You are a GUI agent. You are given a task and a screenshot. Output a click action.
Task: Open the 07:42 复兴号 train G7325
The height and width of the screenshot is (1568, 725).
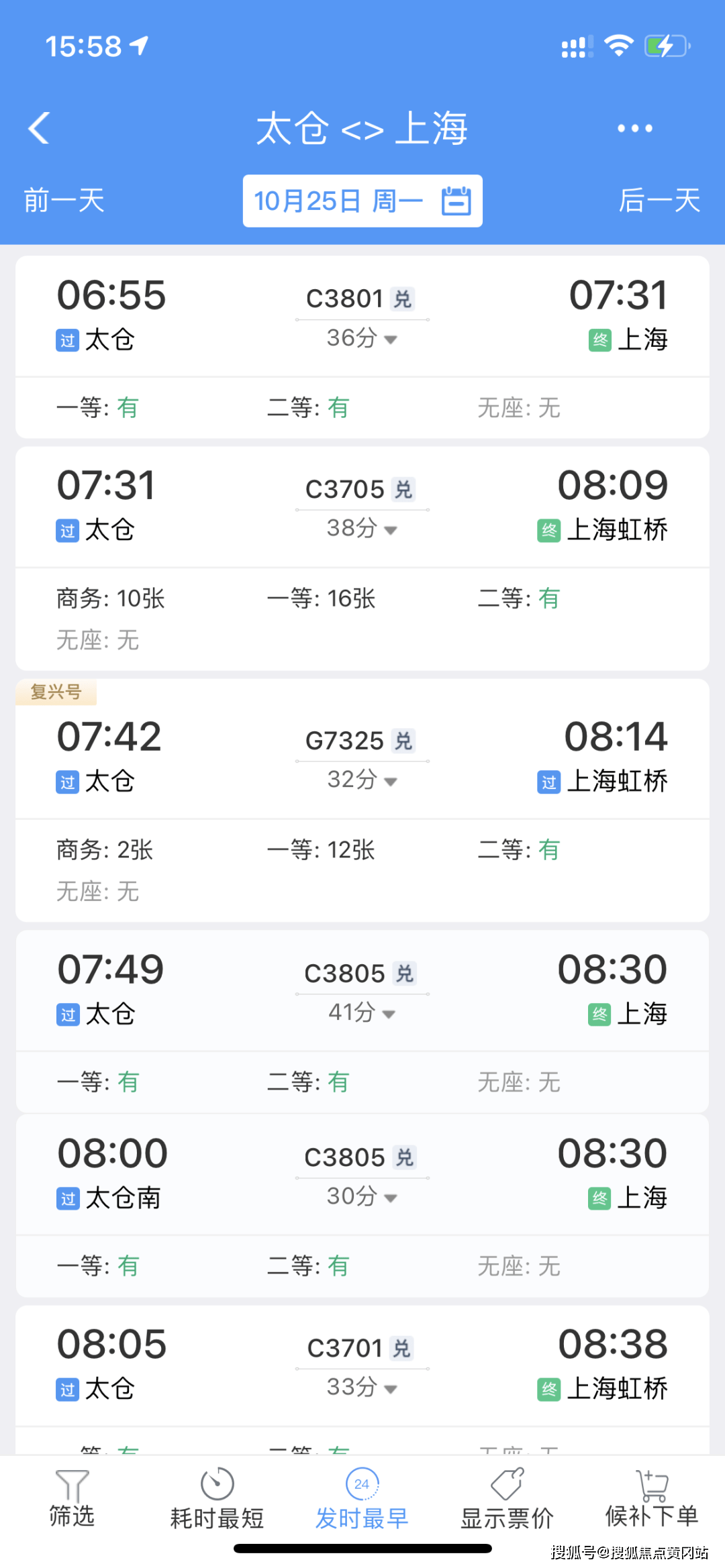tap(362, 758)
